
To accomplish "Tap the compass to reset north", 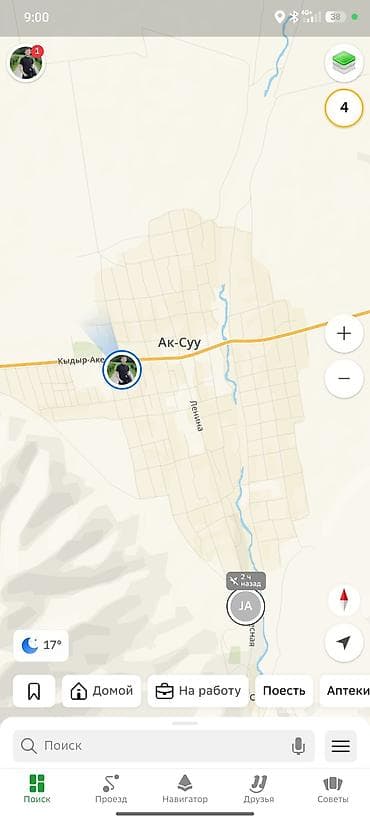I will (344, 600).
